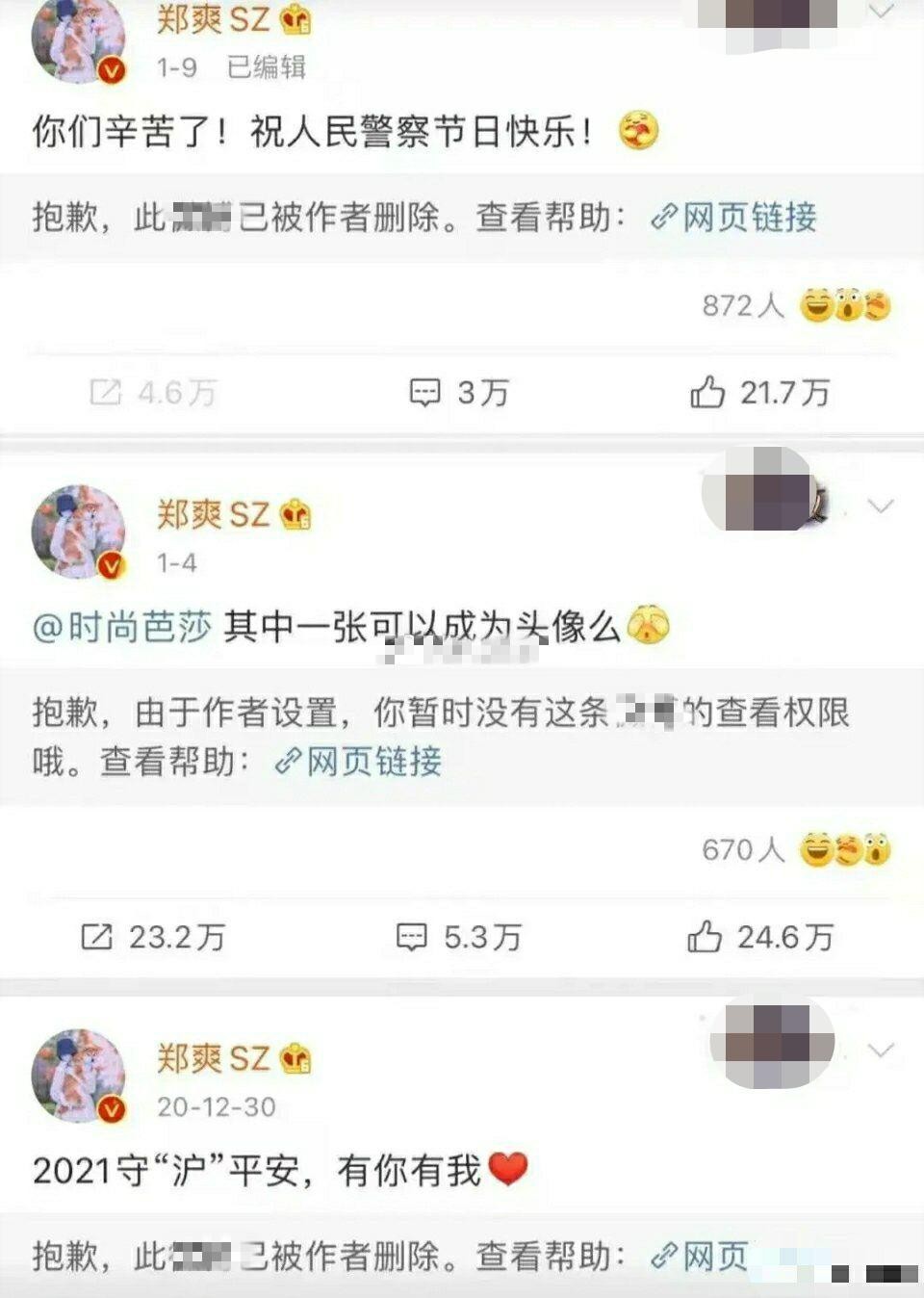The image size is (924, 1298).
Task: View the 670人 reactions on the 1-4 post
Action: (x=795, y=849)
